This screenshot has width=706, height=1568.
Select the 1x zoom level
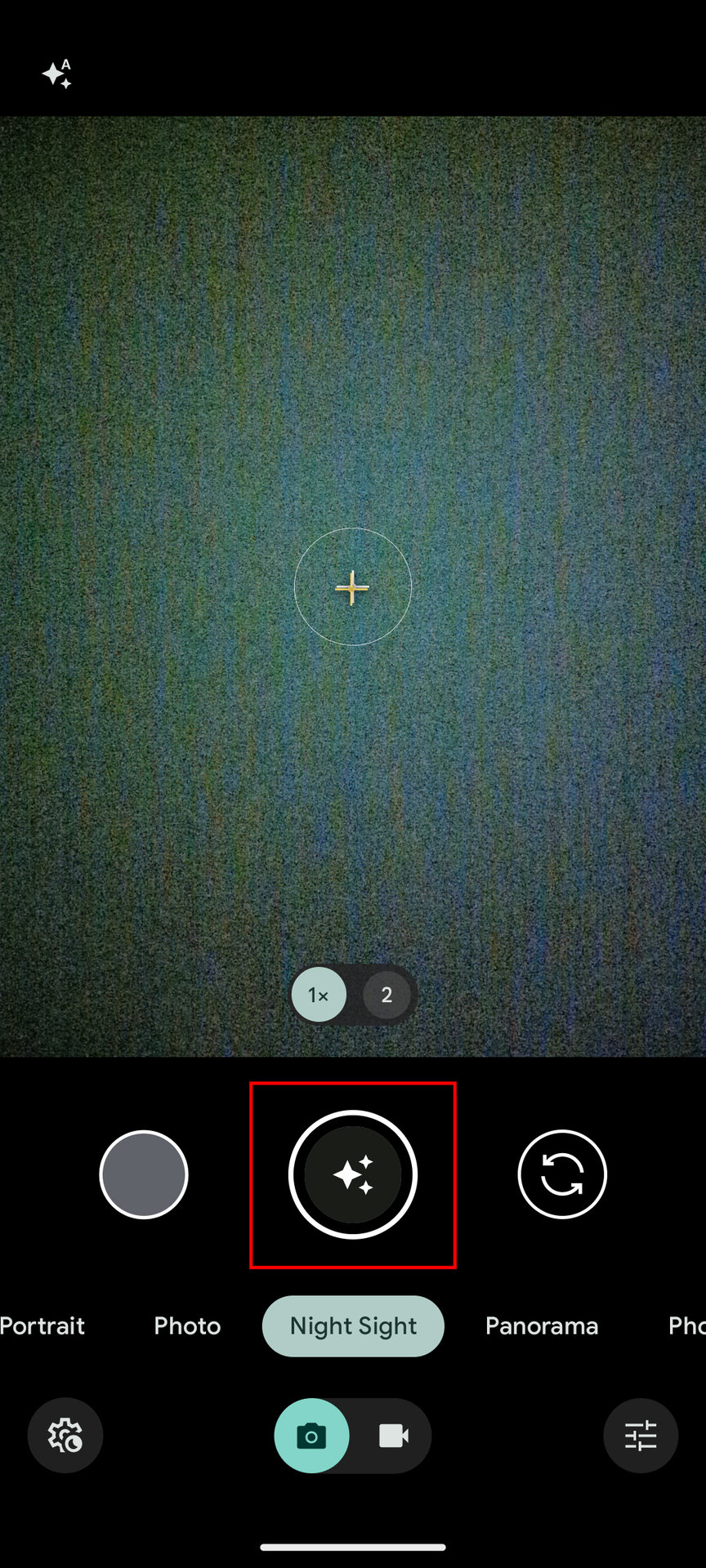pyautogui.click(x=319, y=995)
